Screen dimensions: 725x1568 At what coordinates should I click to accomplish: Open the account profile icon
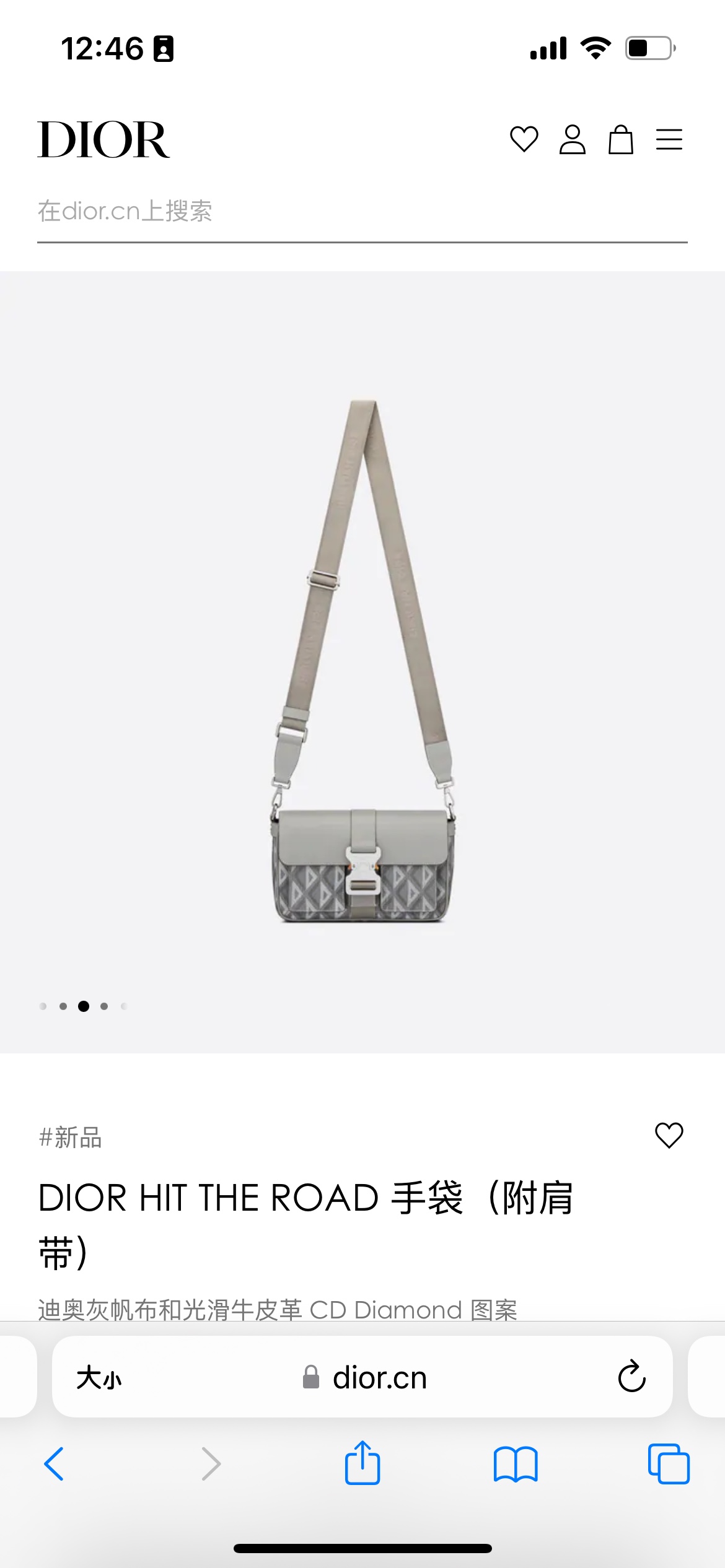pyautogui.click(x=572, y=139)
